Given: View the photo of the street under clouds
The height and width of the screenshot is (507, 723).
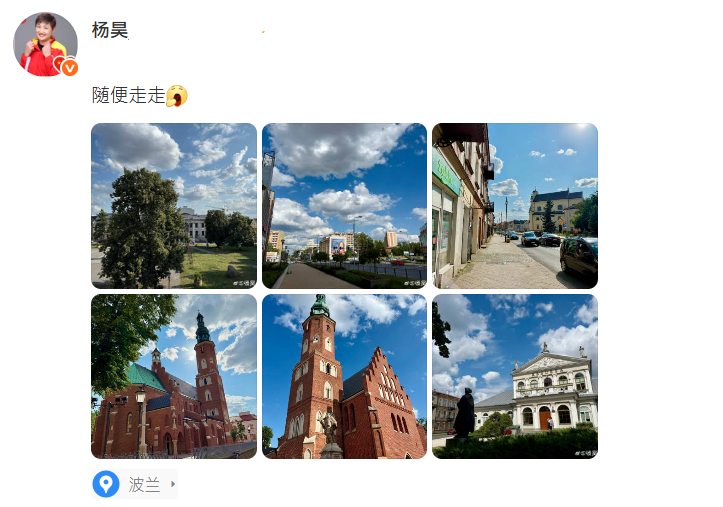Looking at the screenshot, I should [344, 206].
